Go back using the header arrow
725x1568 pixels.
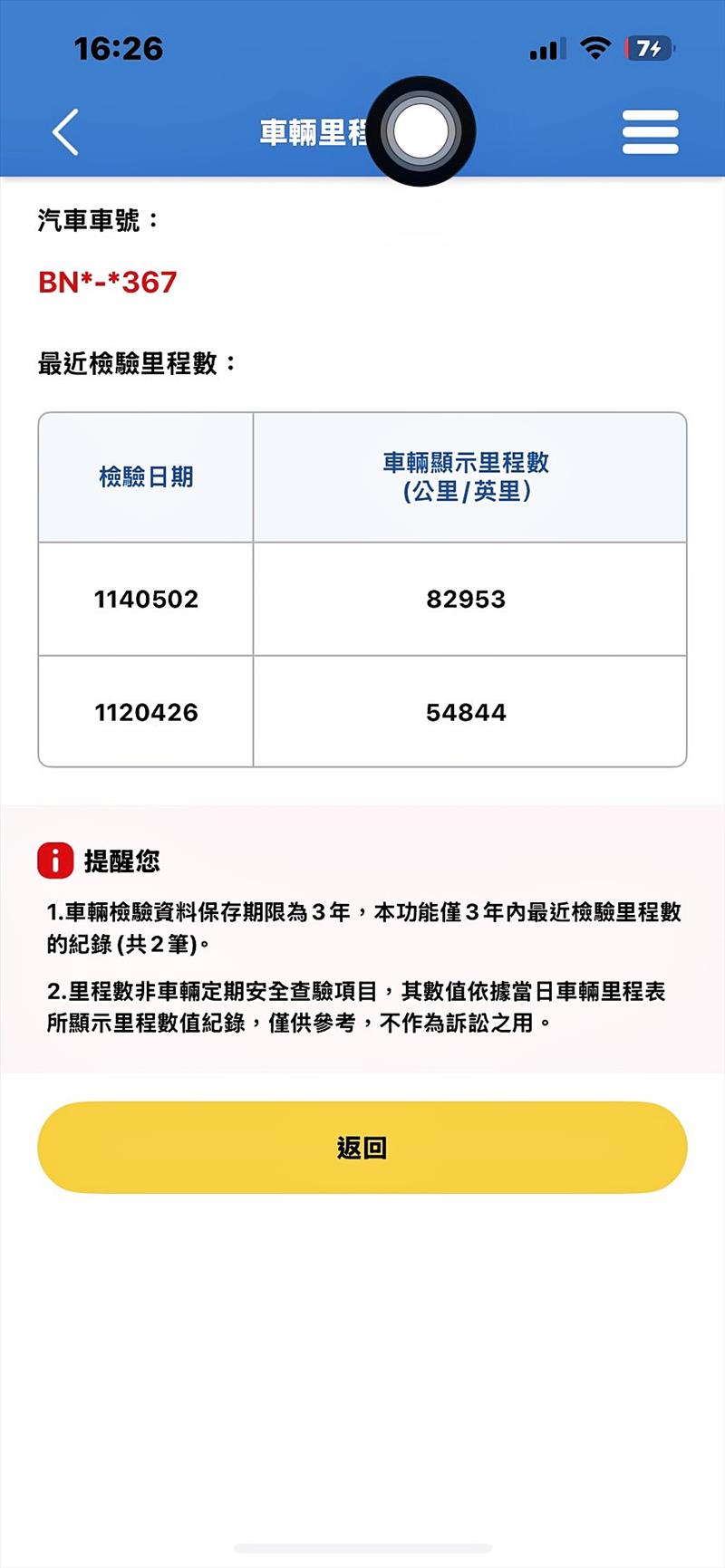pyautogui.click(x=65, y=132)
